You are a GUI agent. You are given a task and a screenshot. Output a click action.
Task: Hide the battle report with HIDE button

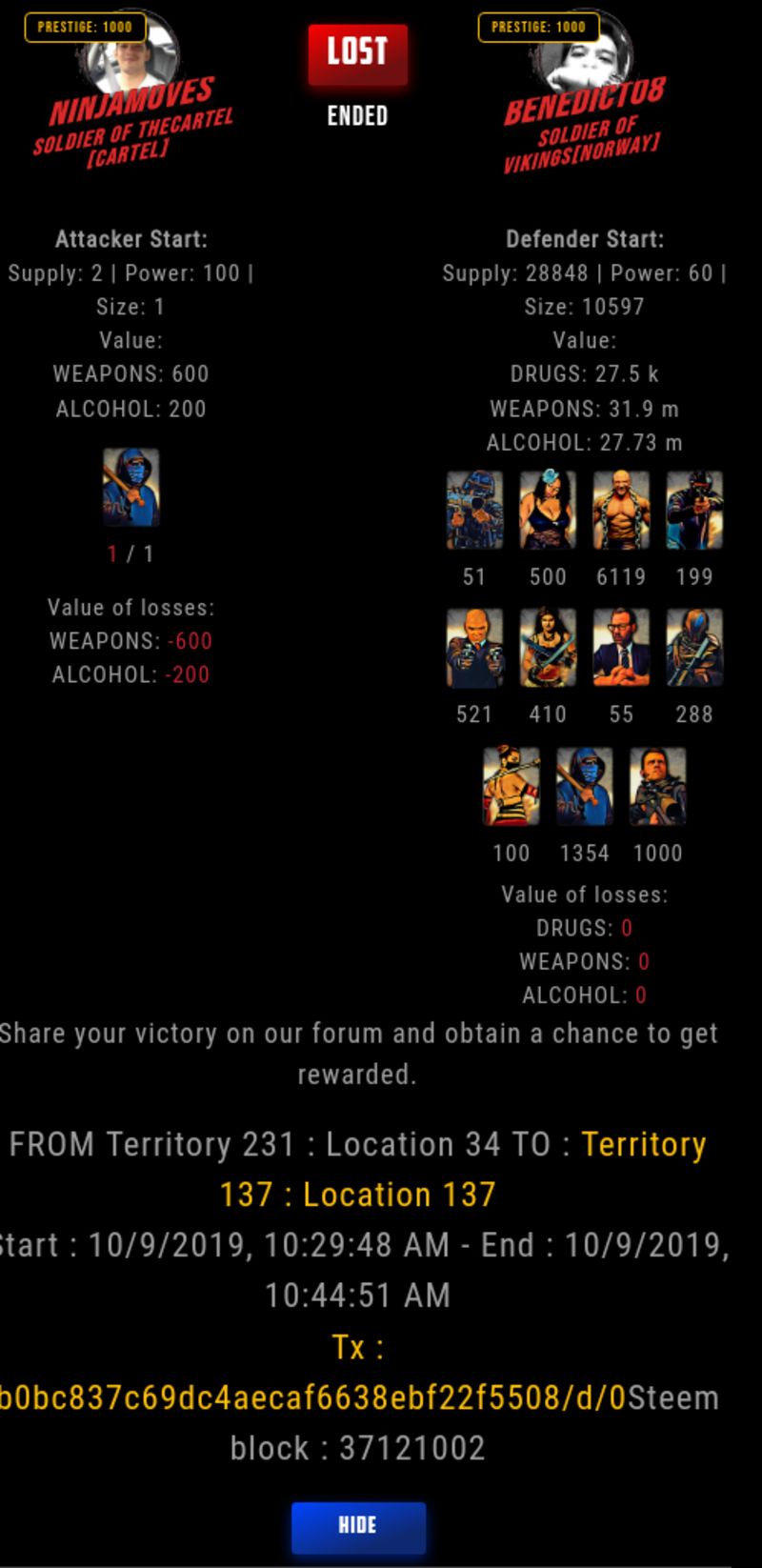358,1527
